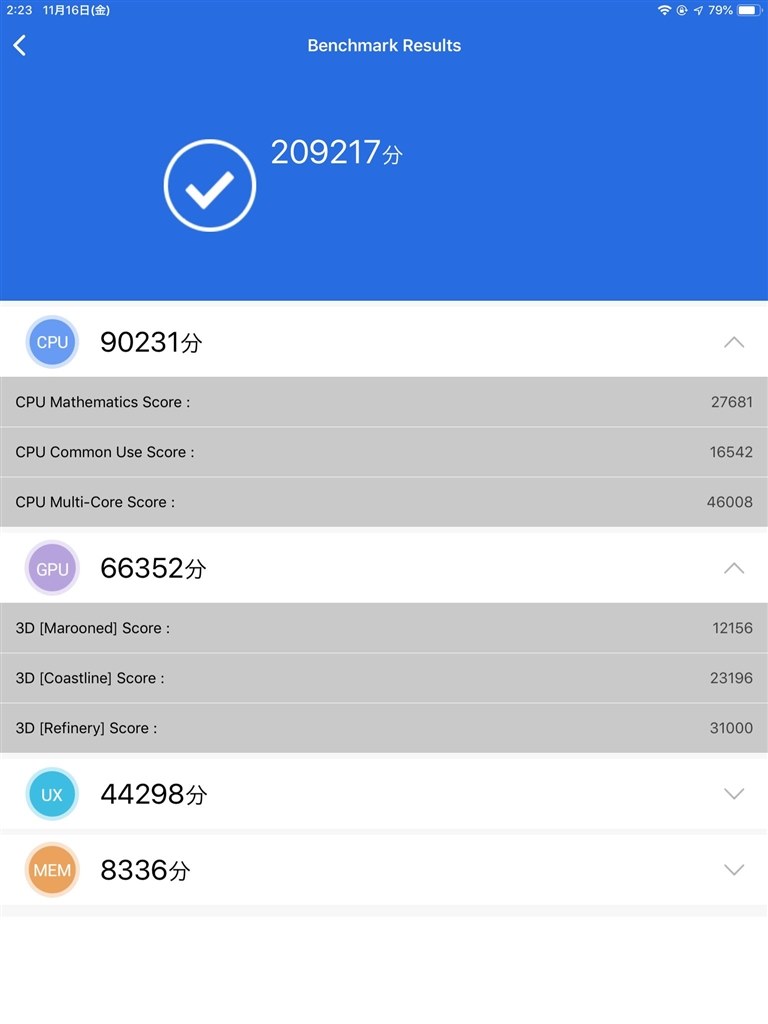Collapse the GPU score details
The image size is (768, 1024).
pos(733,568)
